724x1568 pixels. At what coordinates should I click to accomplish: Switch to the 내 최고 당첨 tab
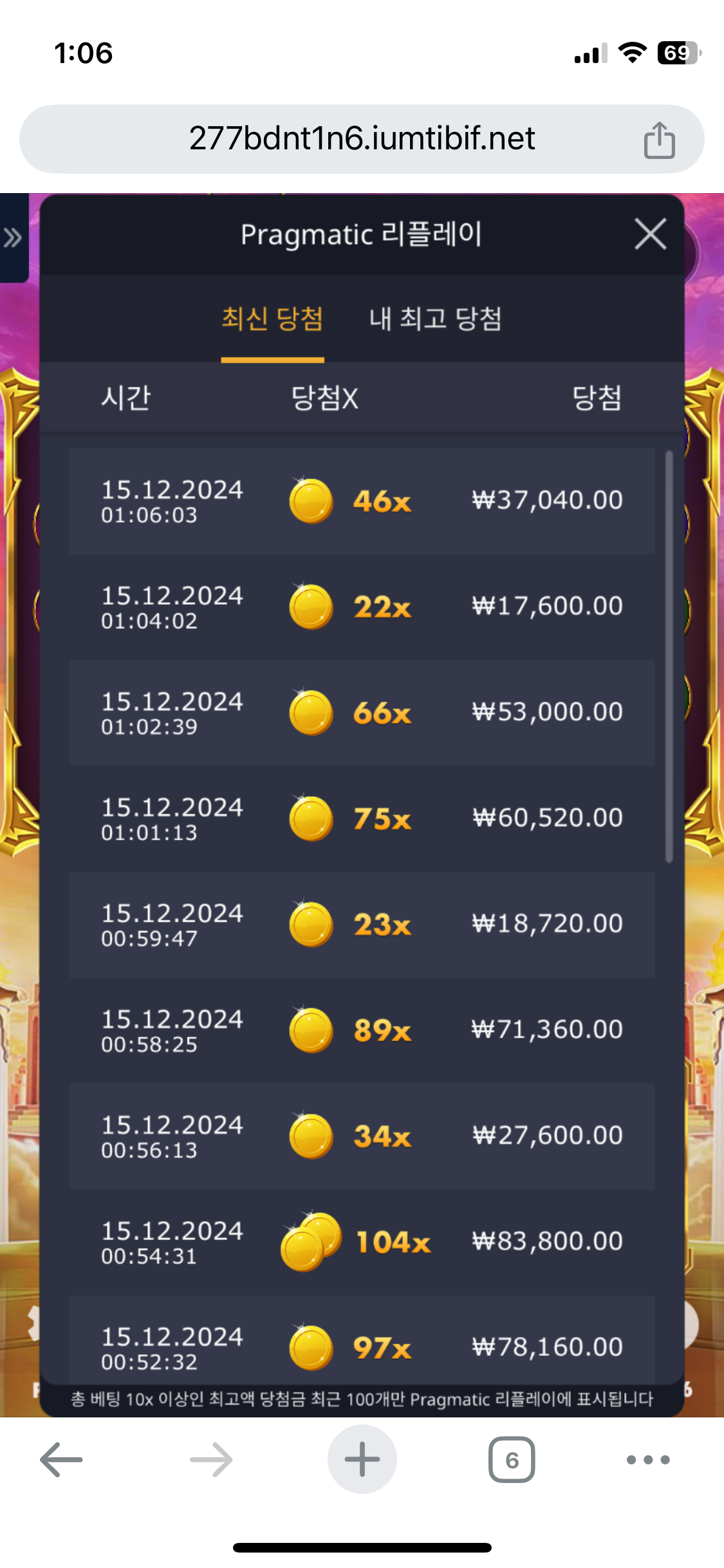point(435,319)
